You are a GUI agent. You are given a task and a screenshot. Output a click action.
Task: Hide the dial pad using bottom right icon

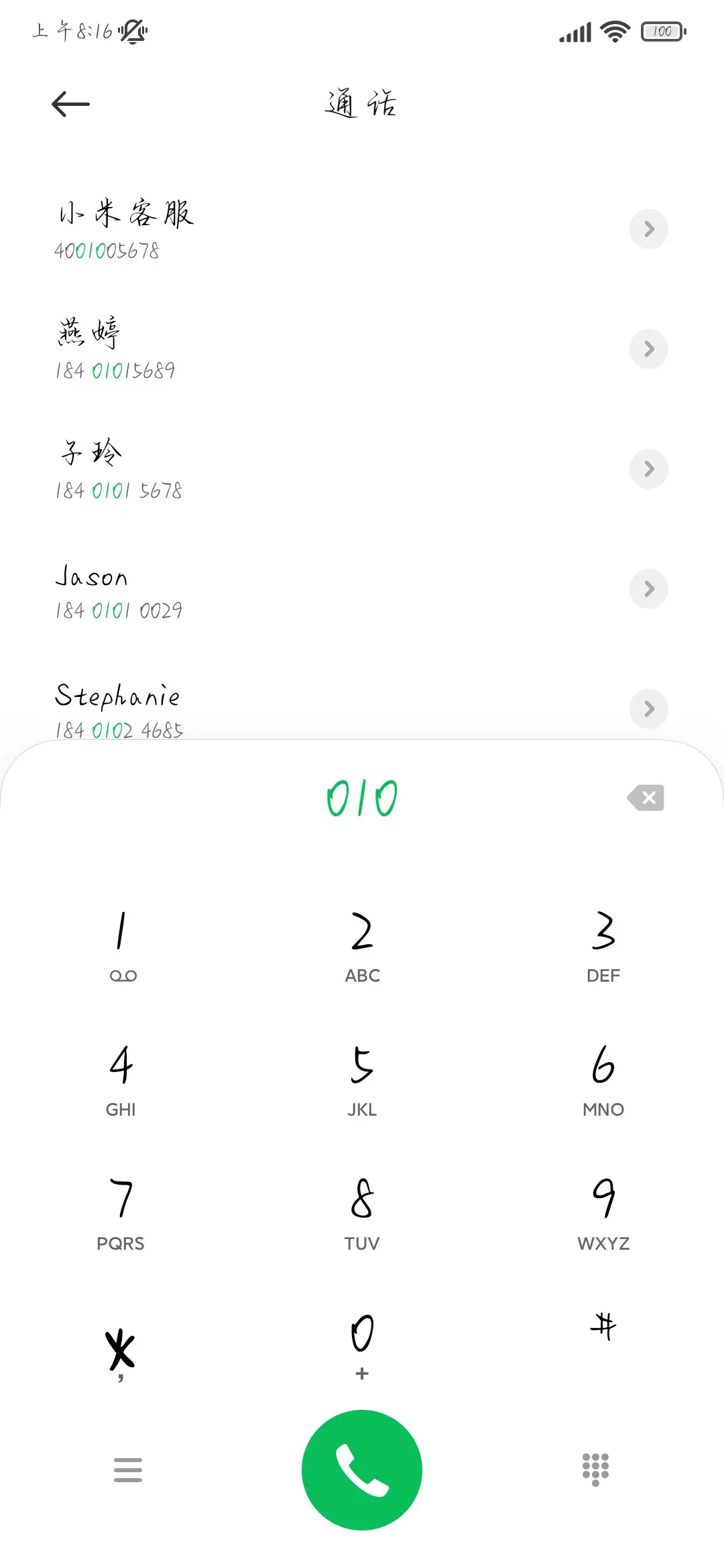pos(595,1469)
